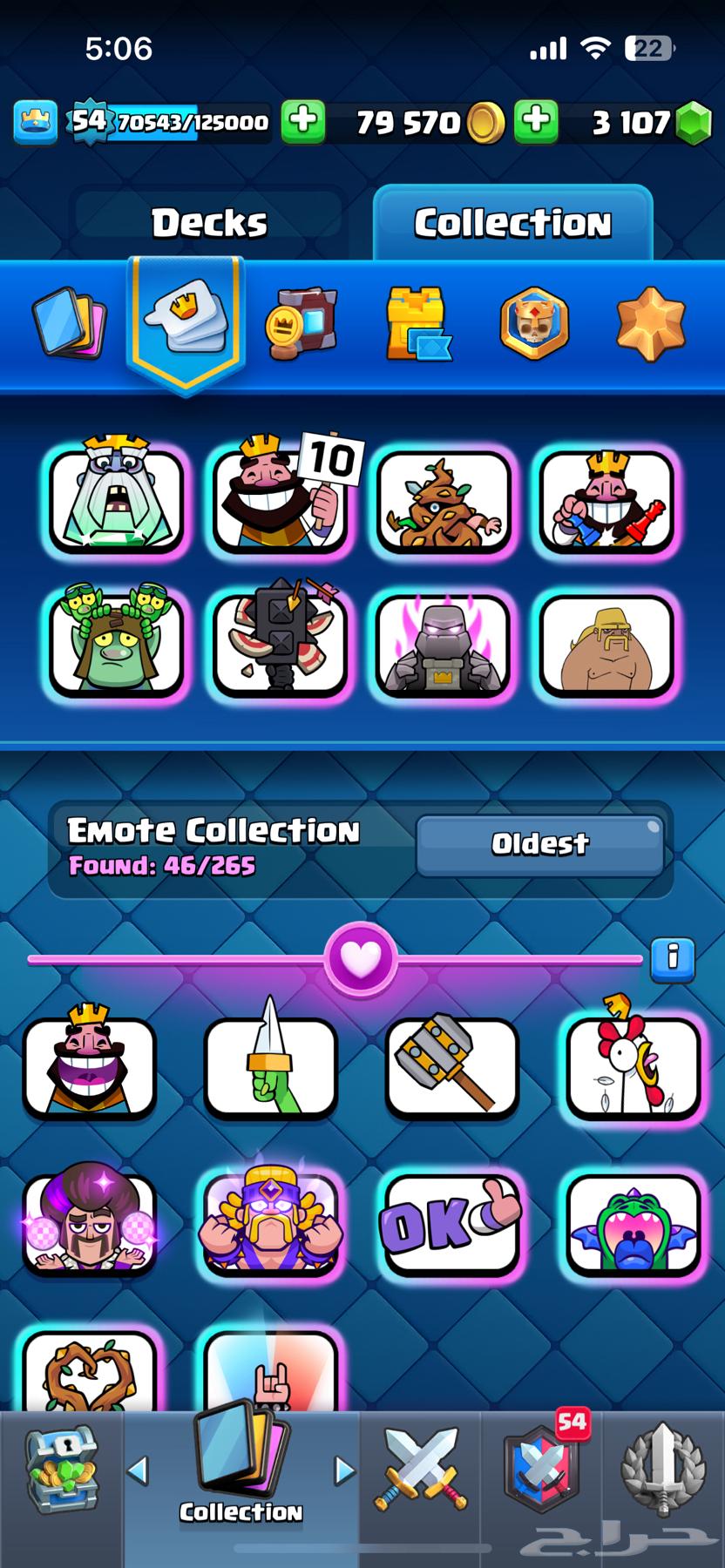Add more gold with the plus button
This screenshot has width=725, height=1568.
pyautogui.click(x=536, y=121)
